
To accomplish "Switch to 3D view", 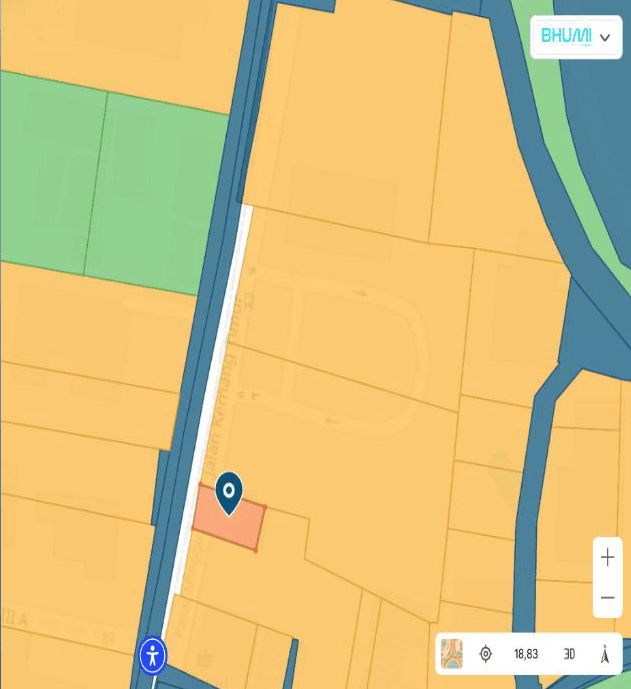I will [569, 654].
